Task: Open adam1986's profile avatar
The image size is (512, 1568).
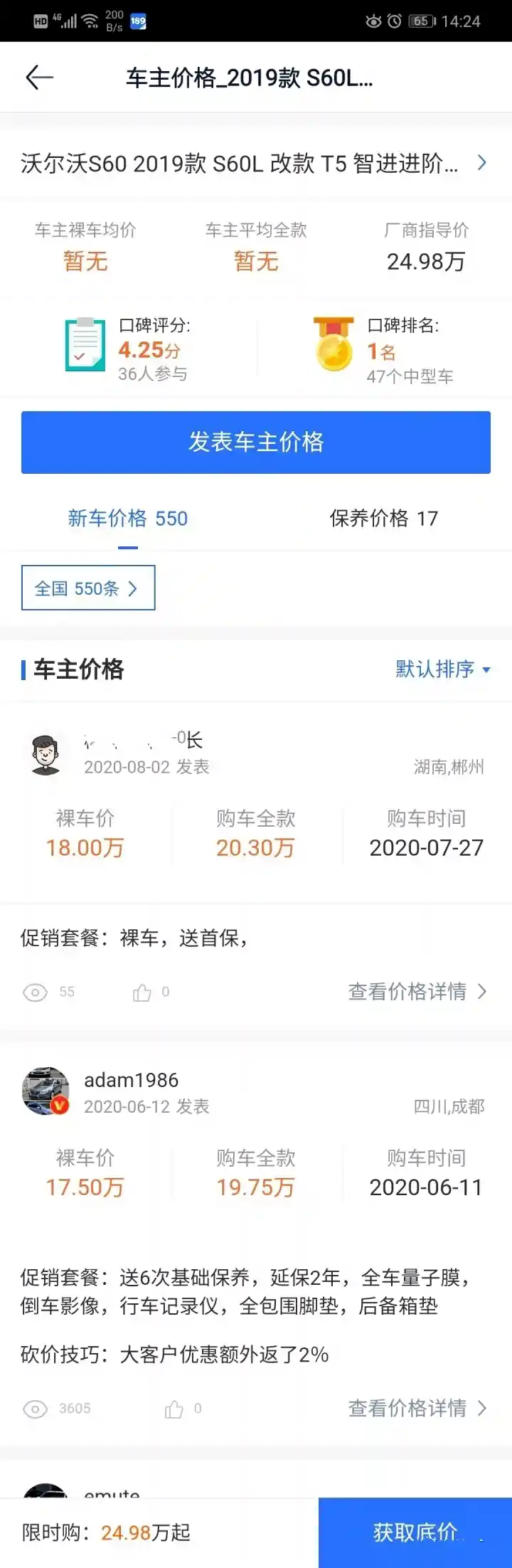Action: (x=46, y=1090)
